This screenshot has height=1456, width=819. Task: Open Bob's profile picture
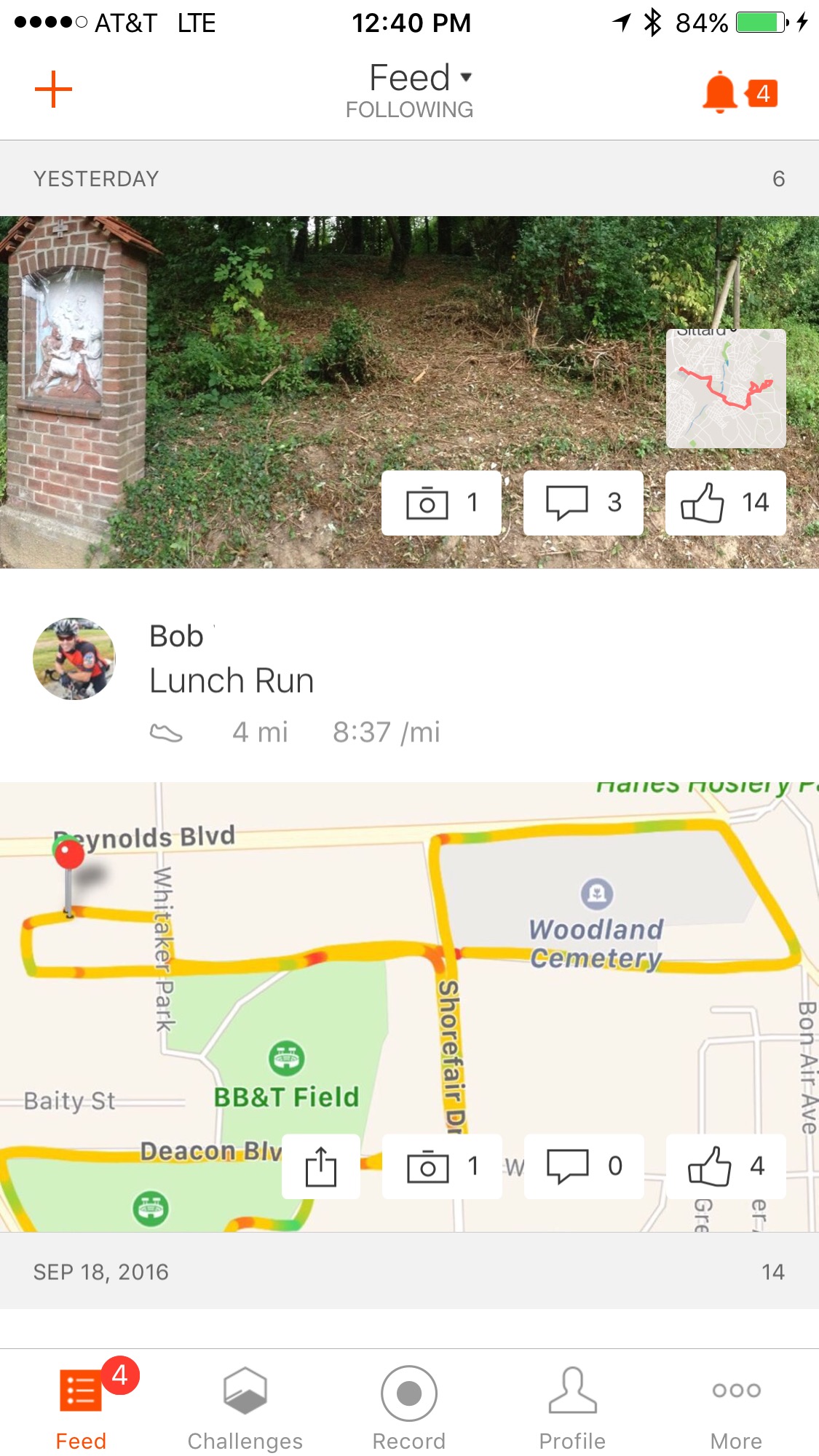(x=74, y=659)
